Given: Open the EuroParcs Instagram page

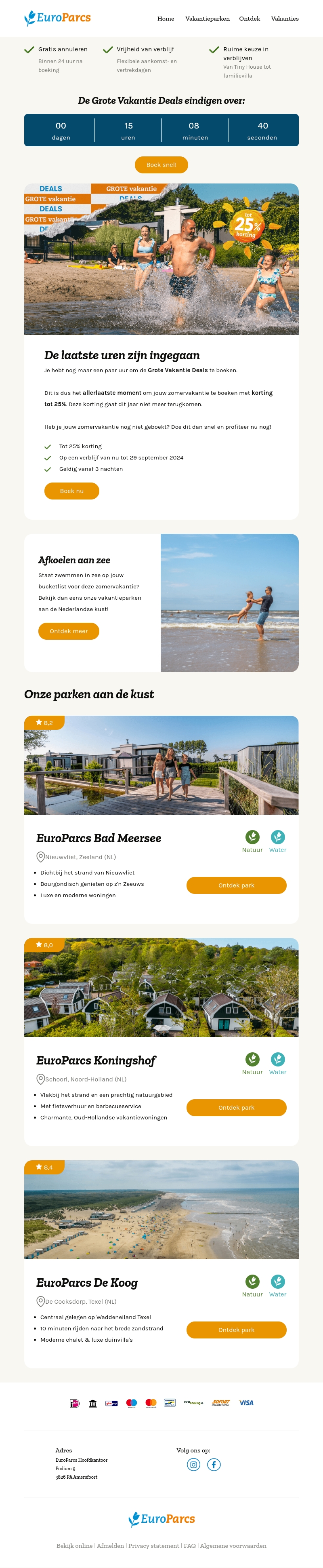Looking at the screenshot, I should coord(193,1465).
